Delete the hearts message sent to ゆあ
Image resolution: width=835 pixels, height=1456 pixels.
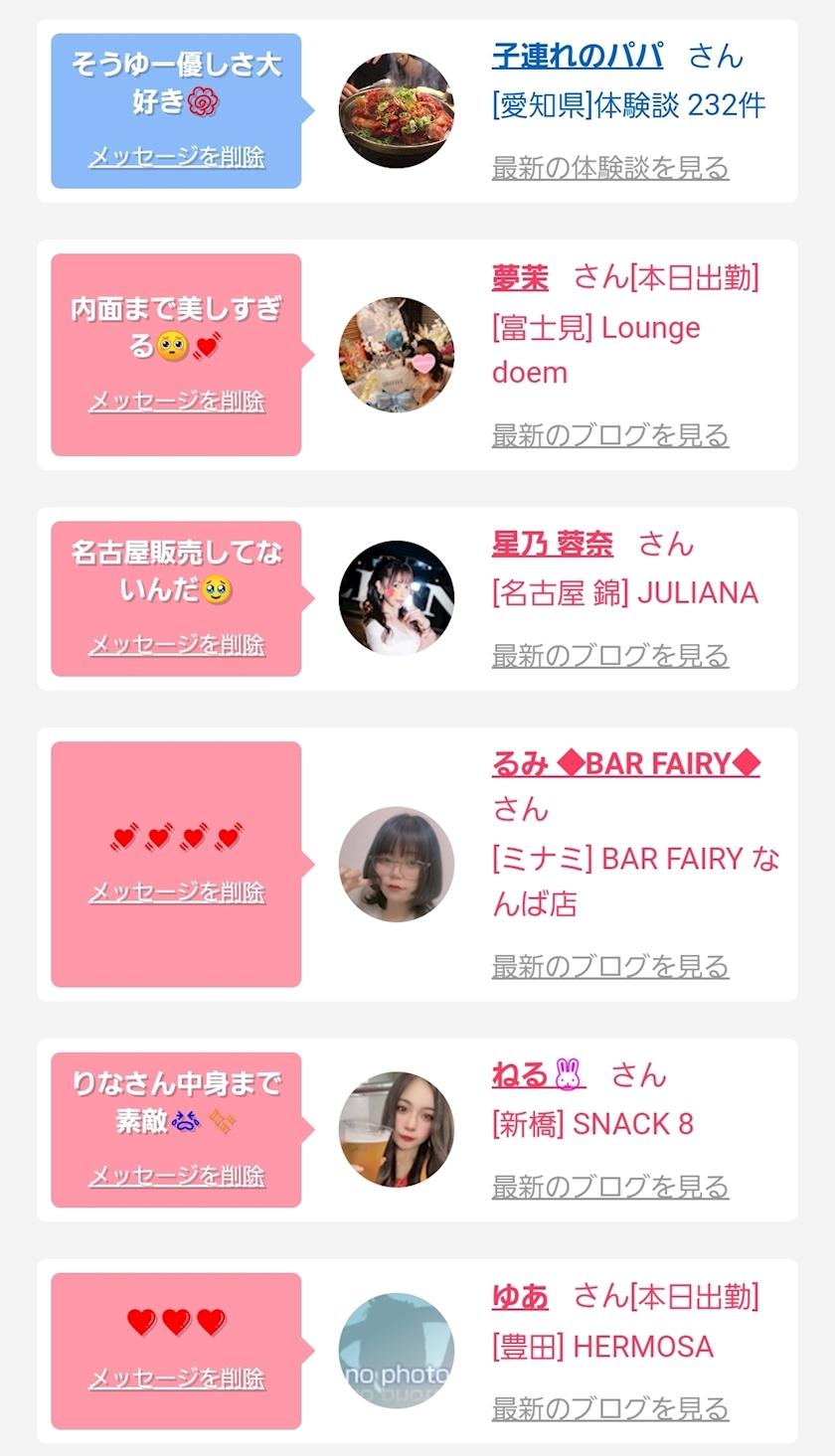177,1379
